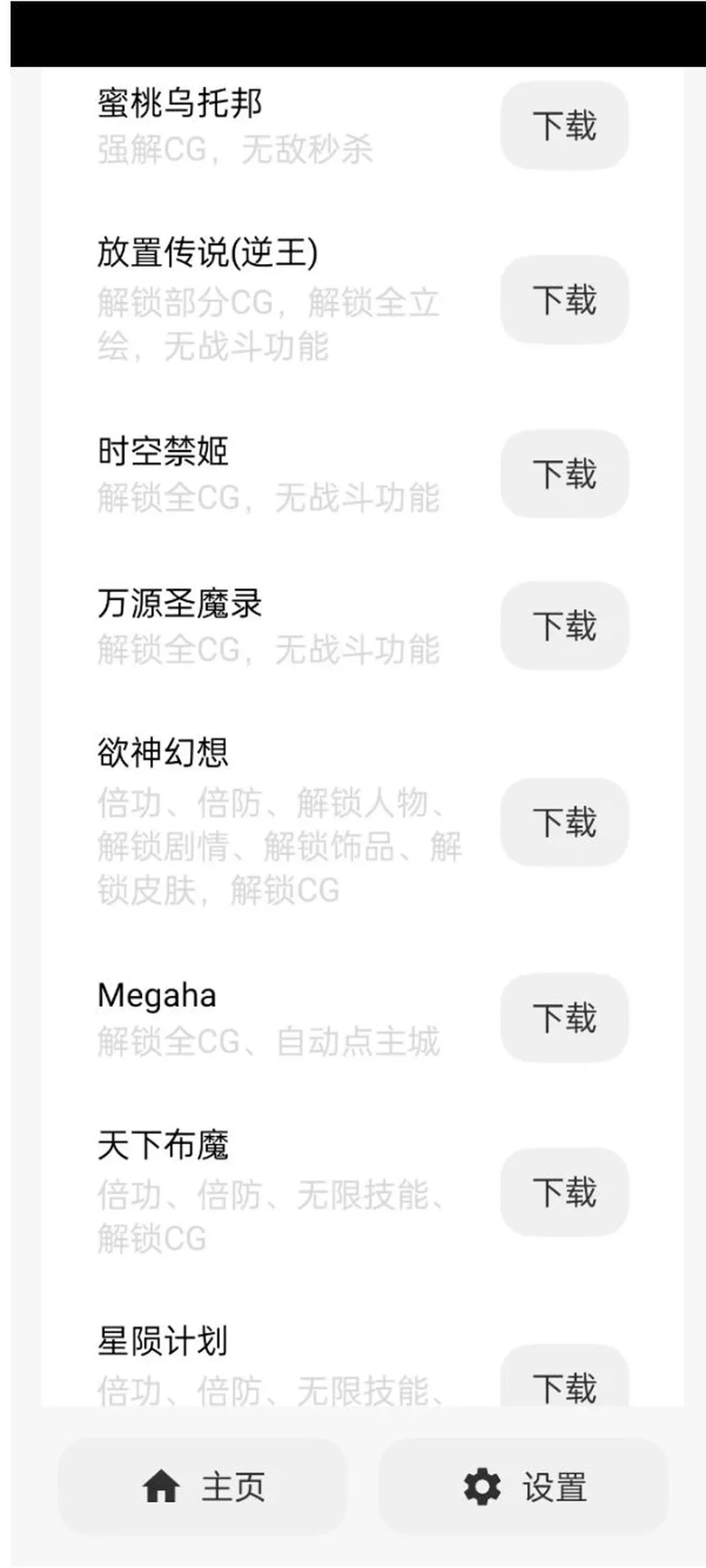Tap 下载 next to 放置传说(逆王)
This screenshot has height=1568, width=706.
(x=564, y=299)
